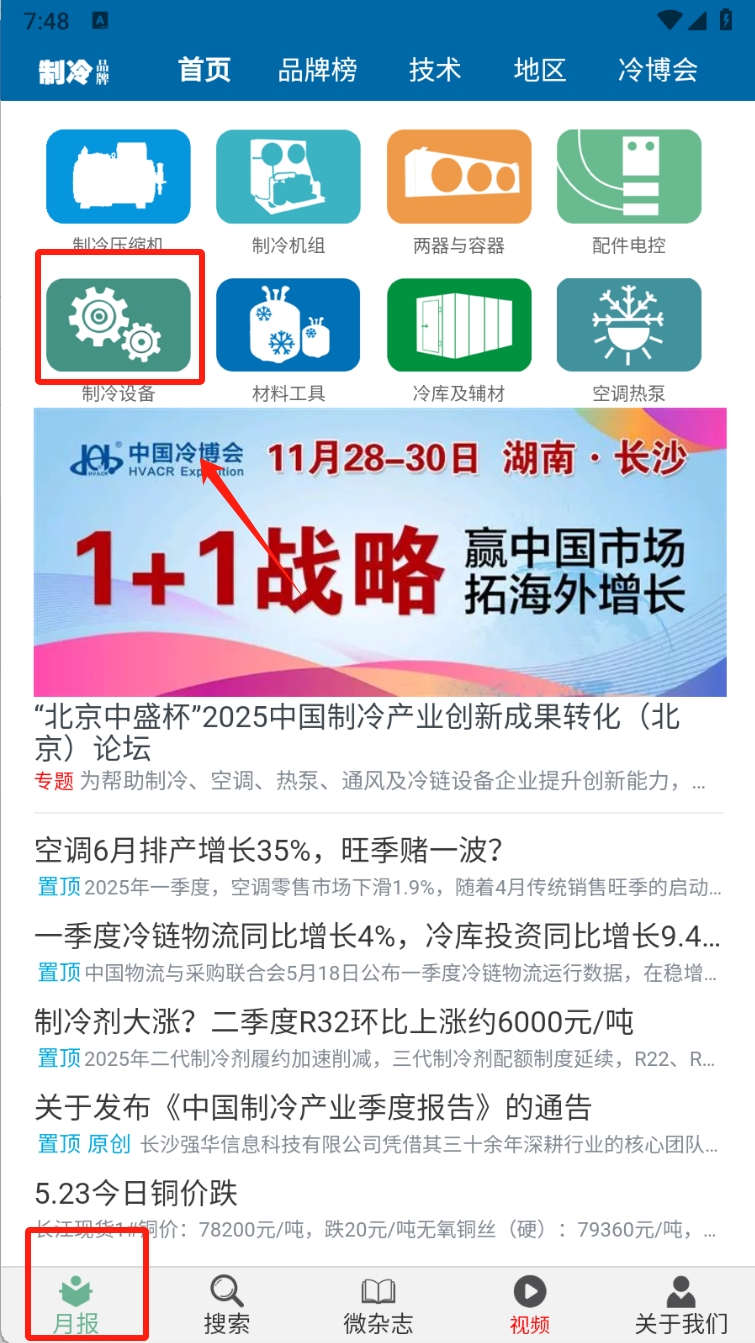Select the 地区 top tab
The image size is (755, 1343).
(540, 70)
